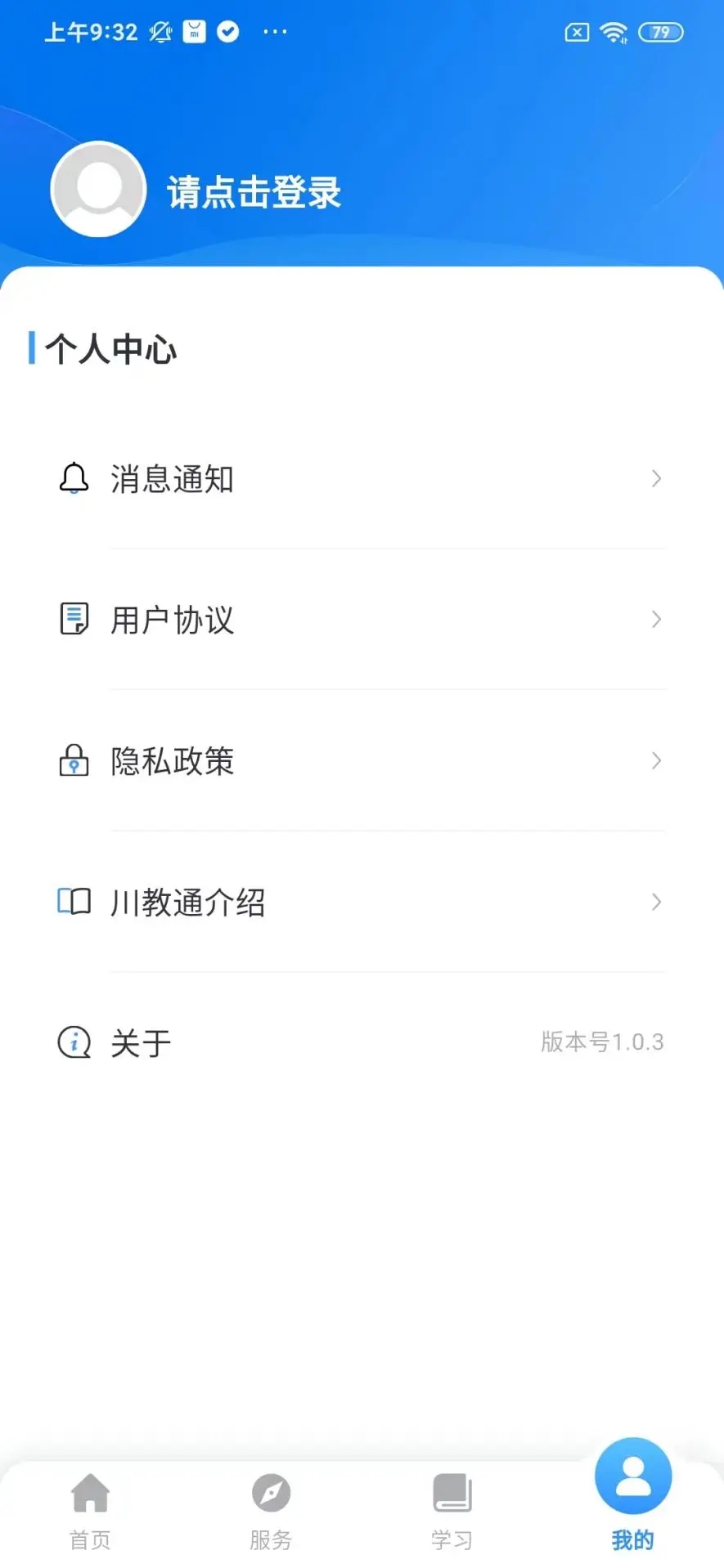The width and height of the screenshot is (724, 1568).
Task: Click the open book icon beside 川教通介绍
Action: [74, 902]
